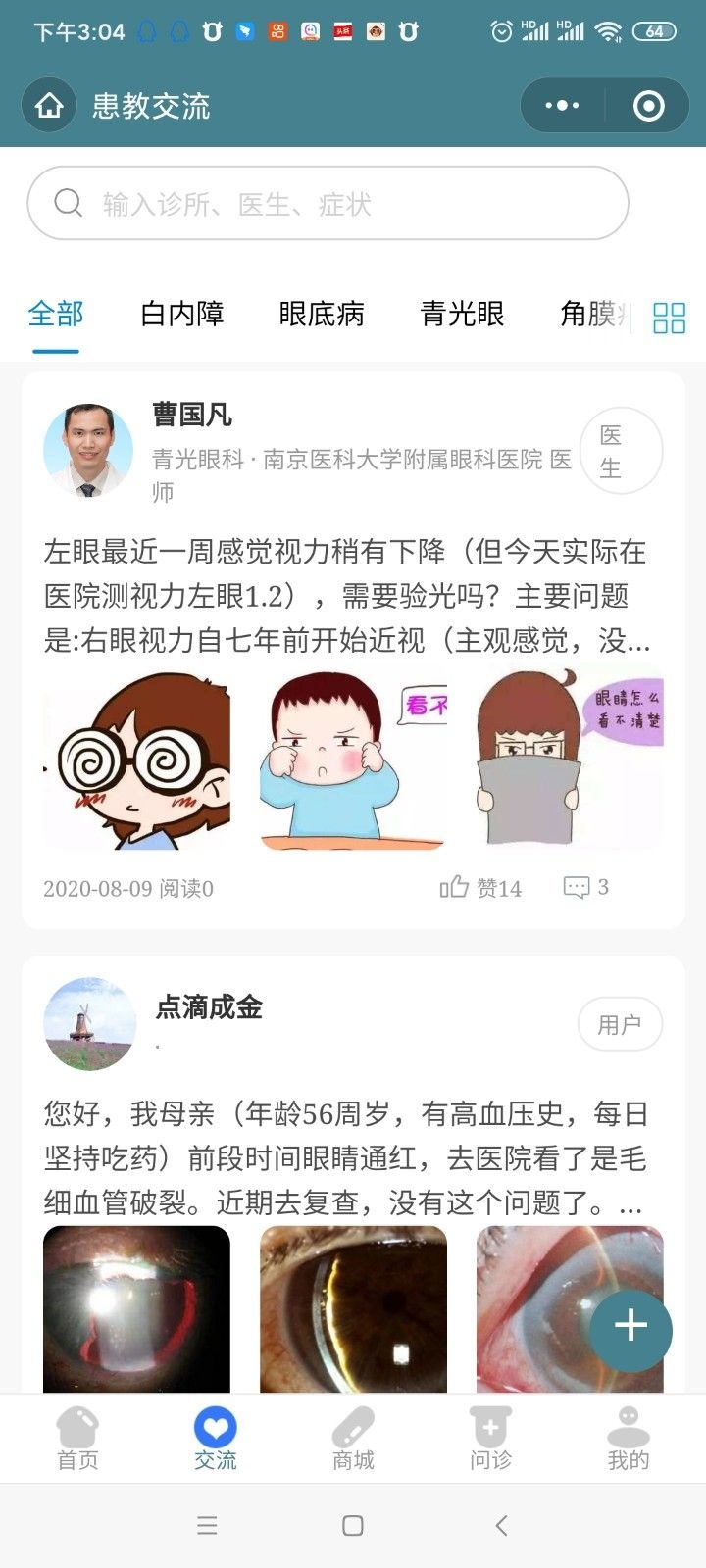Image resolution: width=706 pixels, height=1568 pixels.
Task: Switch to the 白内障 category tab
Action: tap(182, 314)
